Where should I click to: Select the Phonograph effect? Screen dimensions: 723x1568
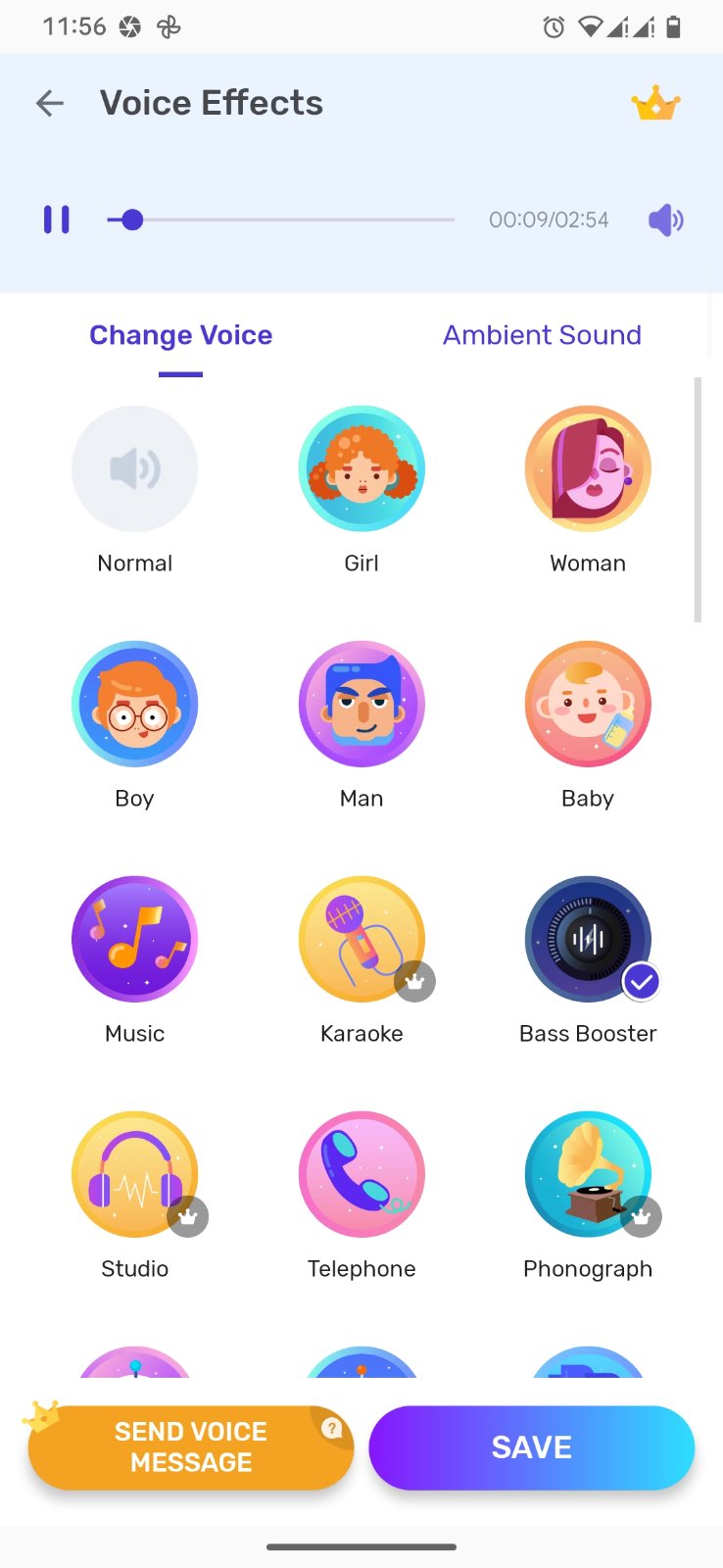point(588,1175)
